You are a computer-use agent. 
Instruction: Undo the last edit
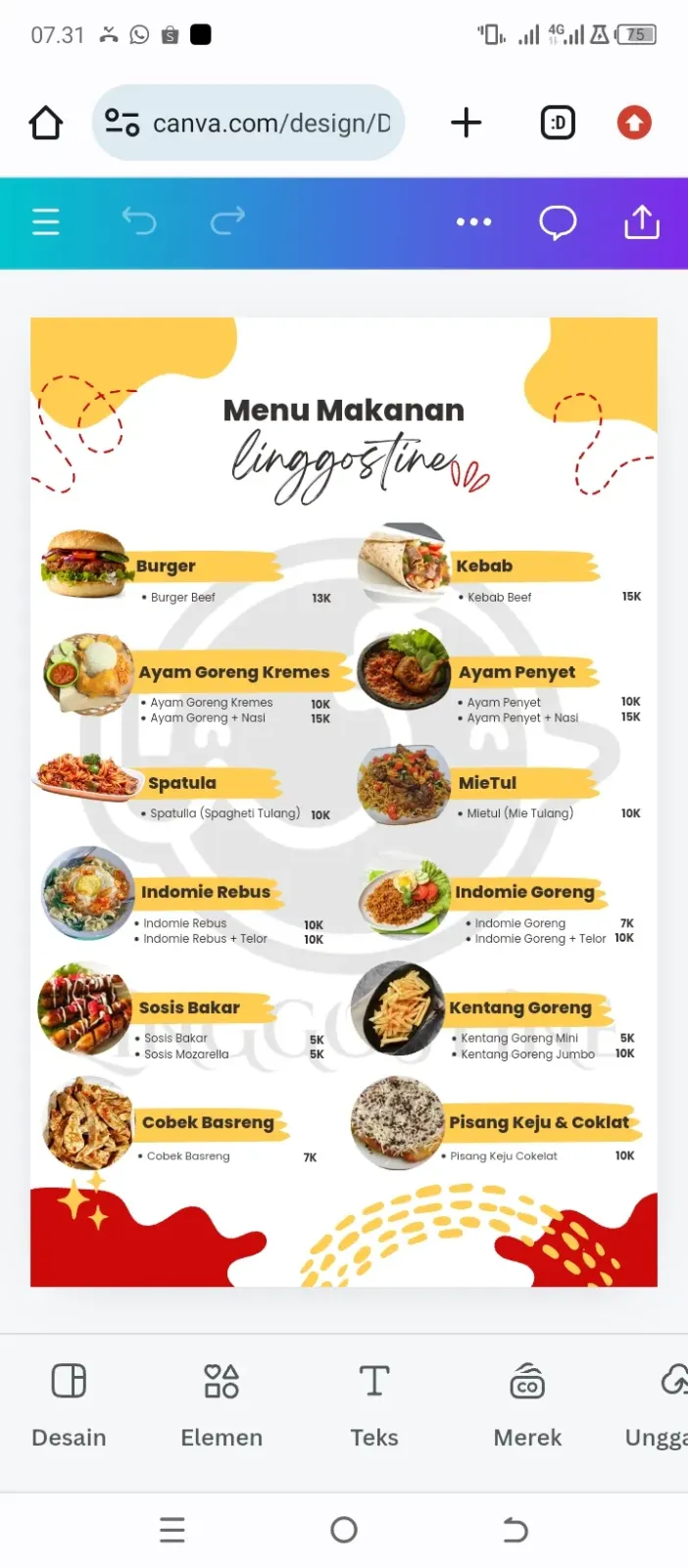tap(138, 221)
